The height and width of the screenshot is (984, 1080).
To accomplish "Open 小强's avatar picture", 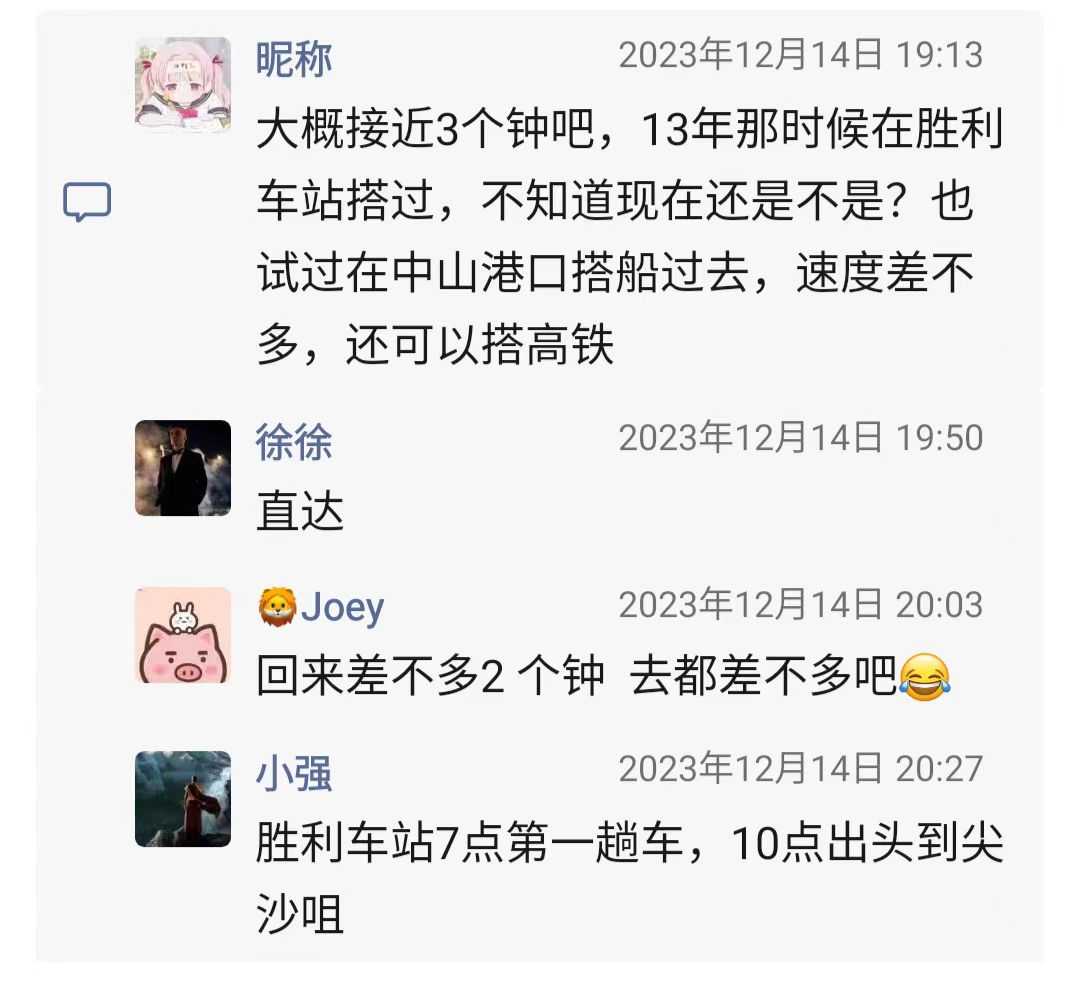I will pyautogui.click(x=183, y=799).
